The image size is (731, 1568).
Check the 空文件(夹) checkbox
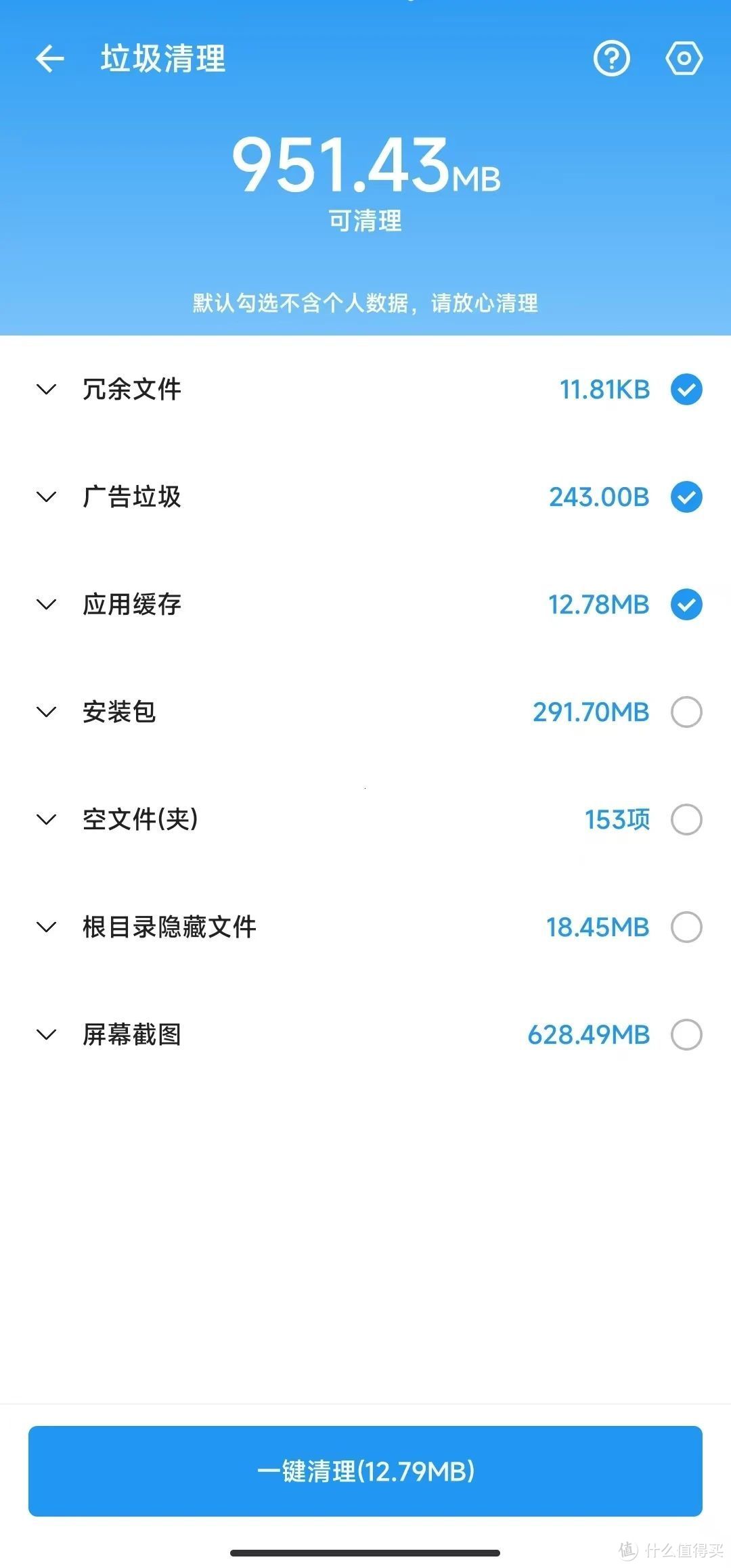pos(686,819)
